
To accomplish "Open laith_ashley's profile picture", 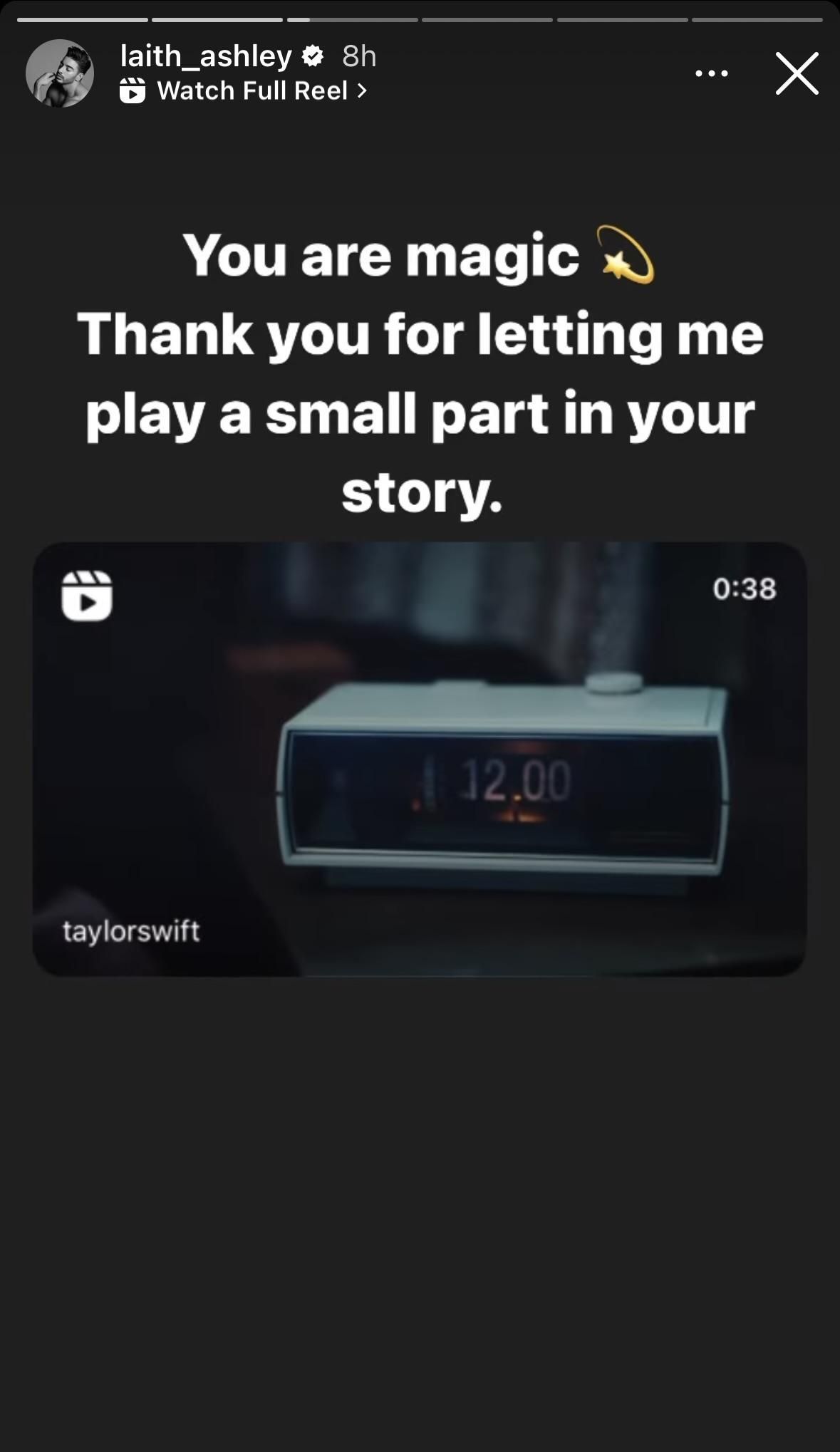I will (60, 73).
